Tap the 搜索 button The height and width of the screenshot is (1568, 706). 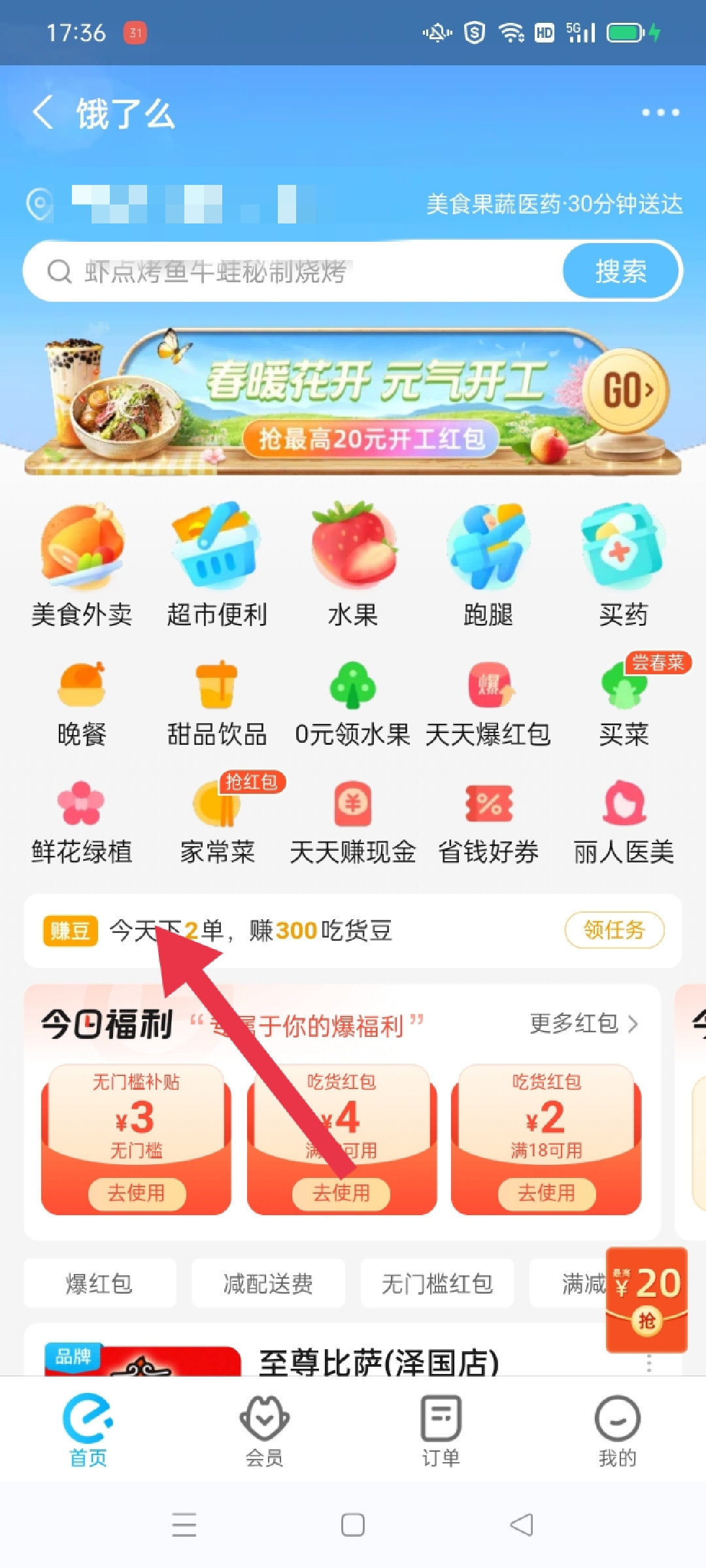pyautogui.click(x=621, y=271)
